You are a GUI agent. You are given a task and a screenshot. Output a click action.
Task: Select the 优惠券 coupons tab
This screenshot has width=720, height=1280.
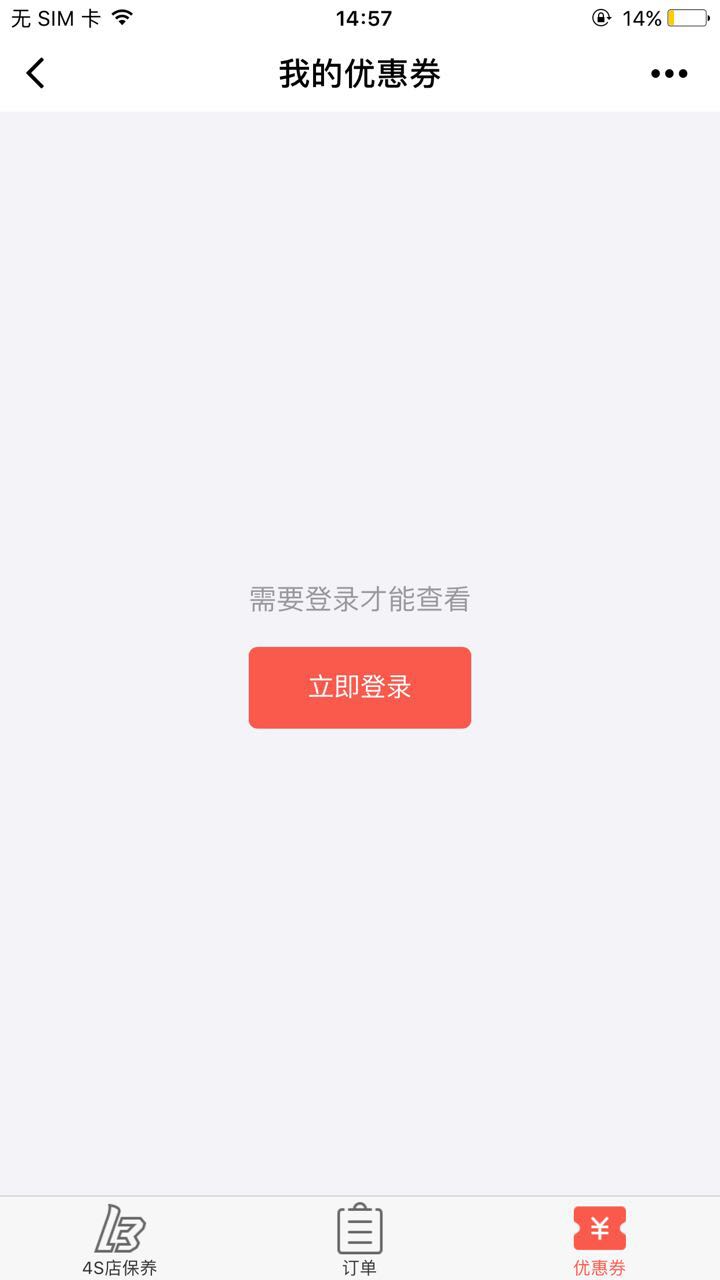click(x=599, y=1240)
